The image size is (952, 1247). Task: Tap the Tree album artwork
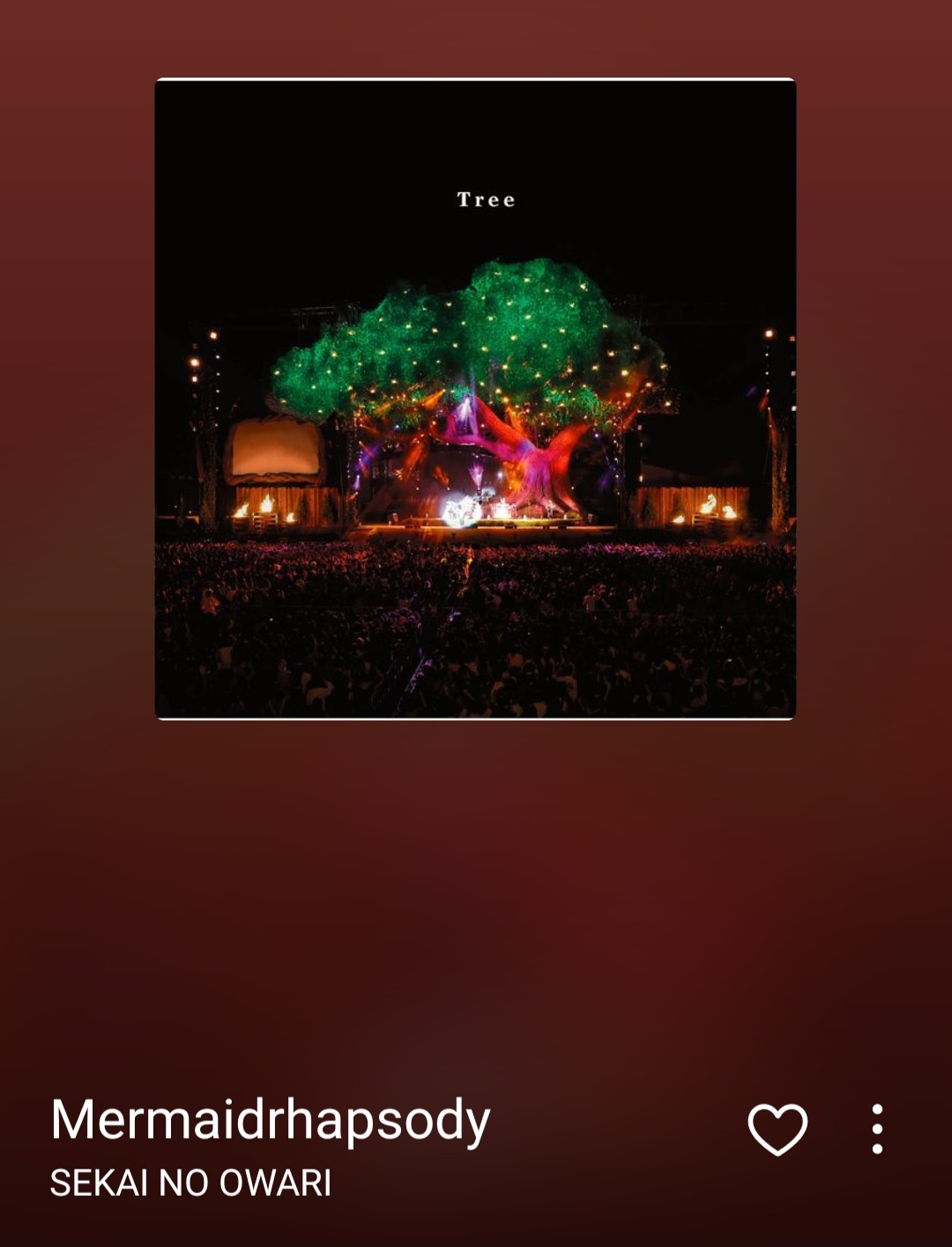[475, 399]
